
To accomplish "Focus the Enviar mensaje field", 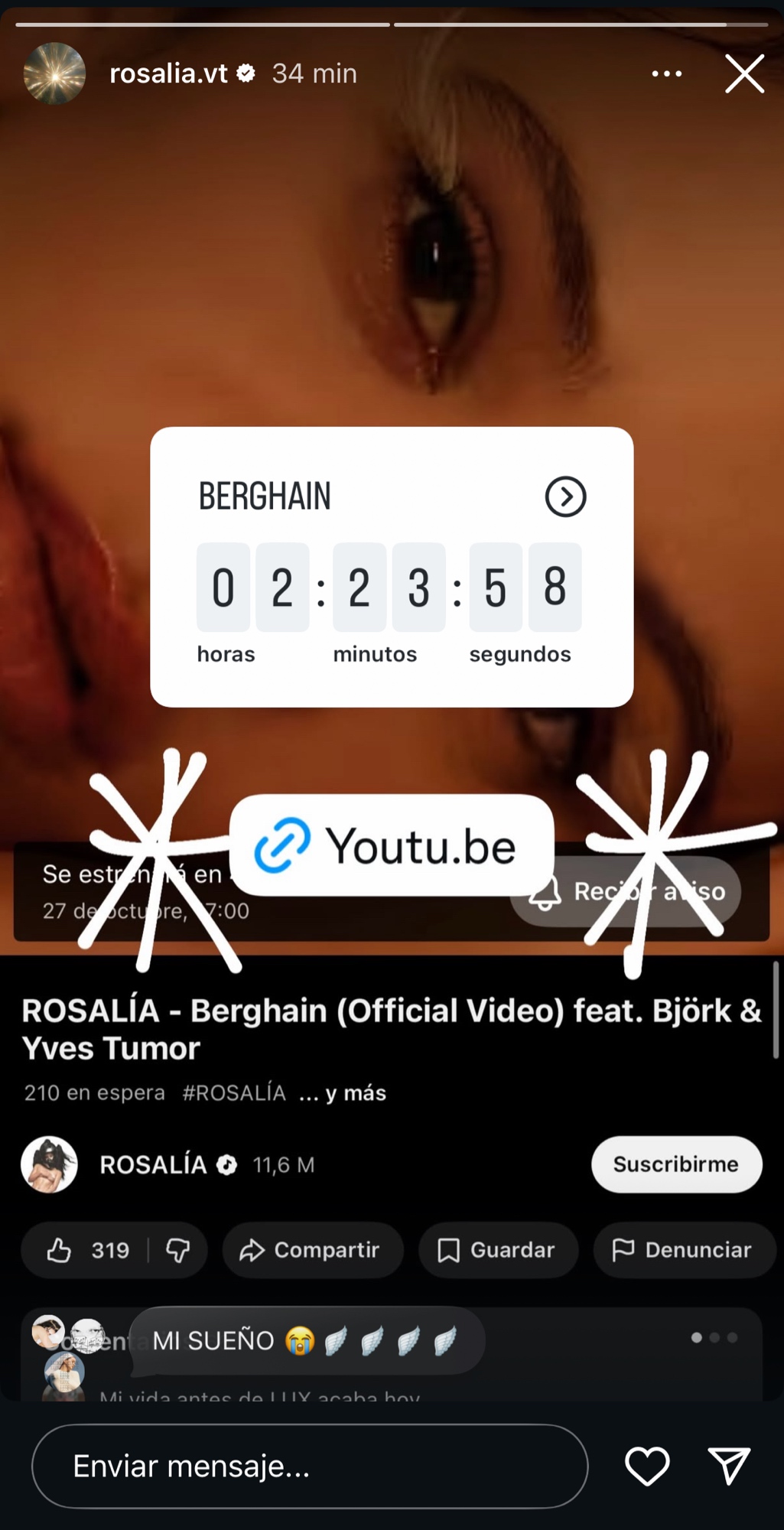I will pyautogui.click(x=309, y=1466).
